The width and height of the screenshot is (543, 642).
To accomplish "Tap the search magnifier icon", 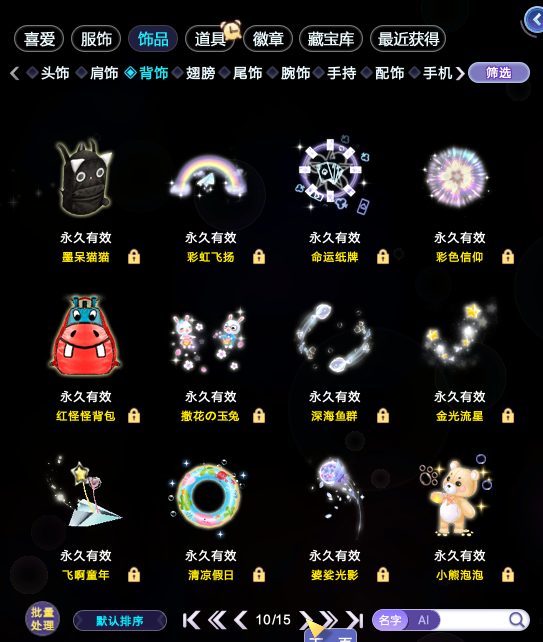I will [x=517, y=620].
